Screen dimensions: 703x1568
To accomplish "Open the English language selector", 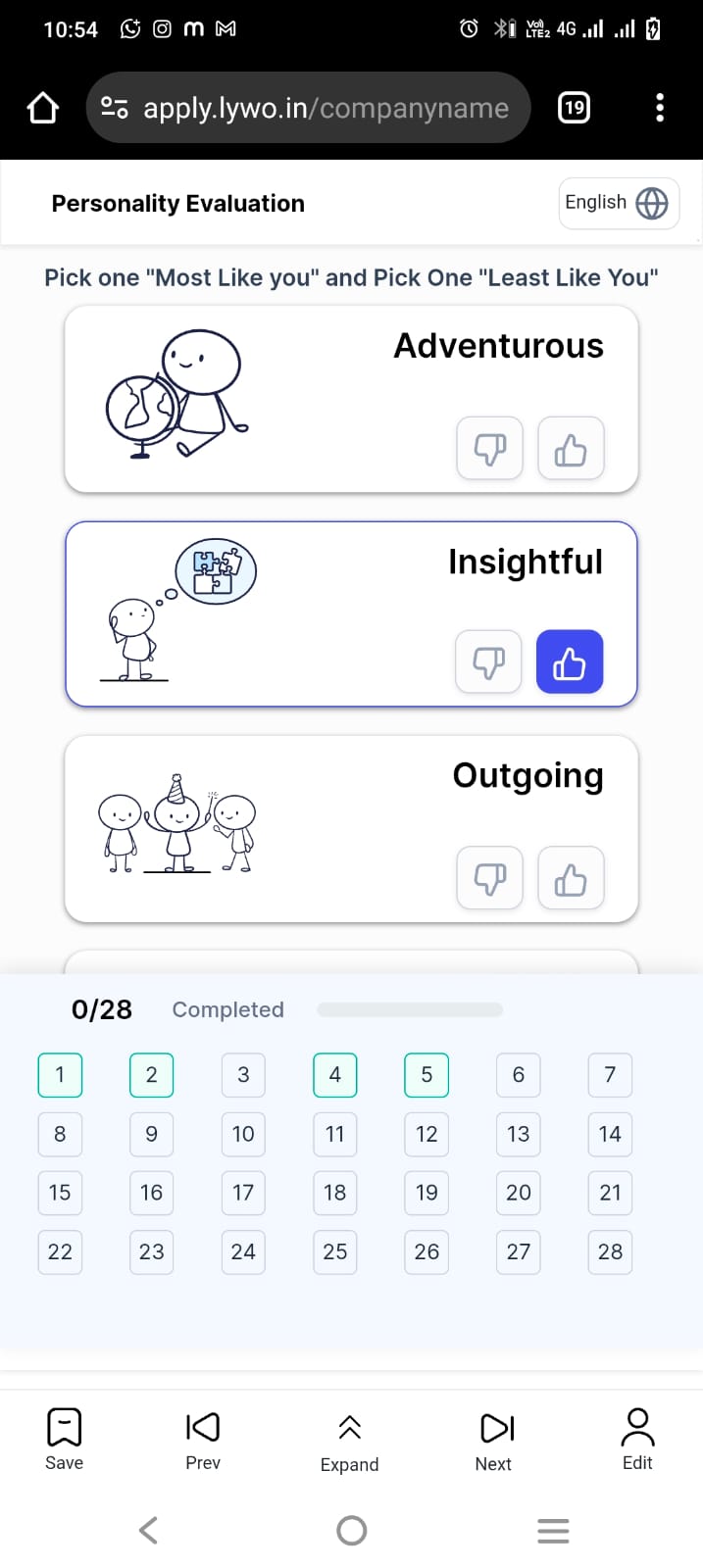I will 619,203.
